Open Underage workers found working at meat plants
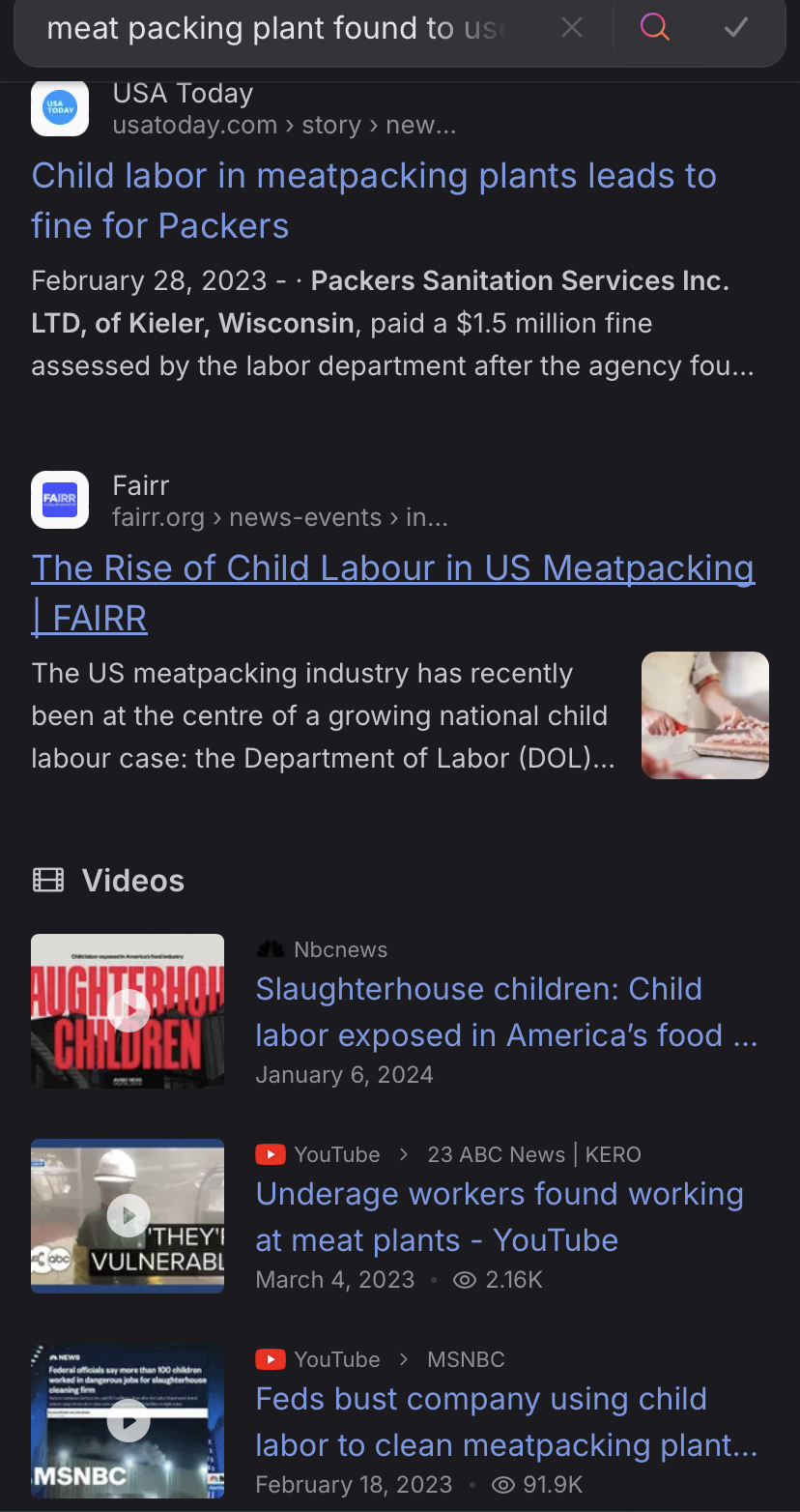Screen dimensions: 800x1512 tap(500, 1217)
